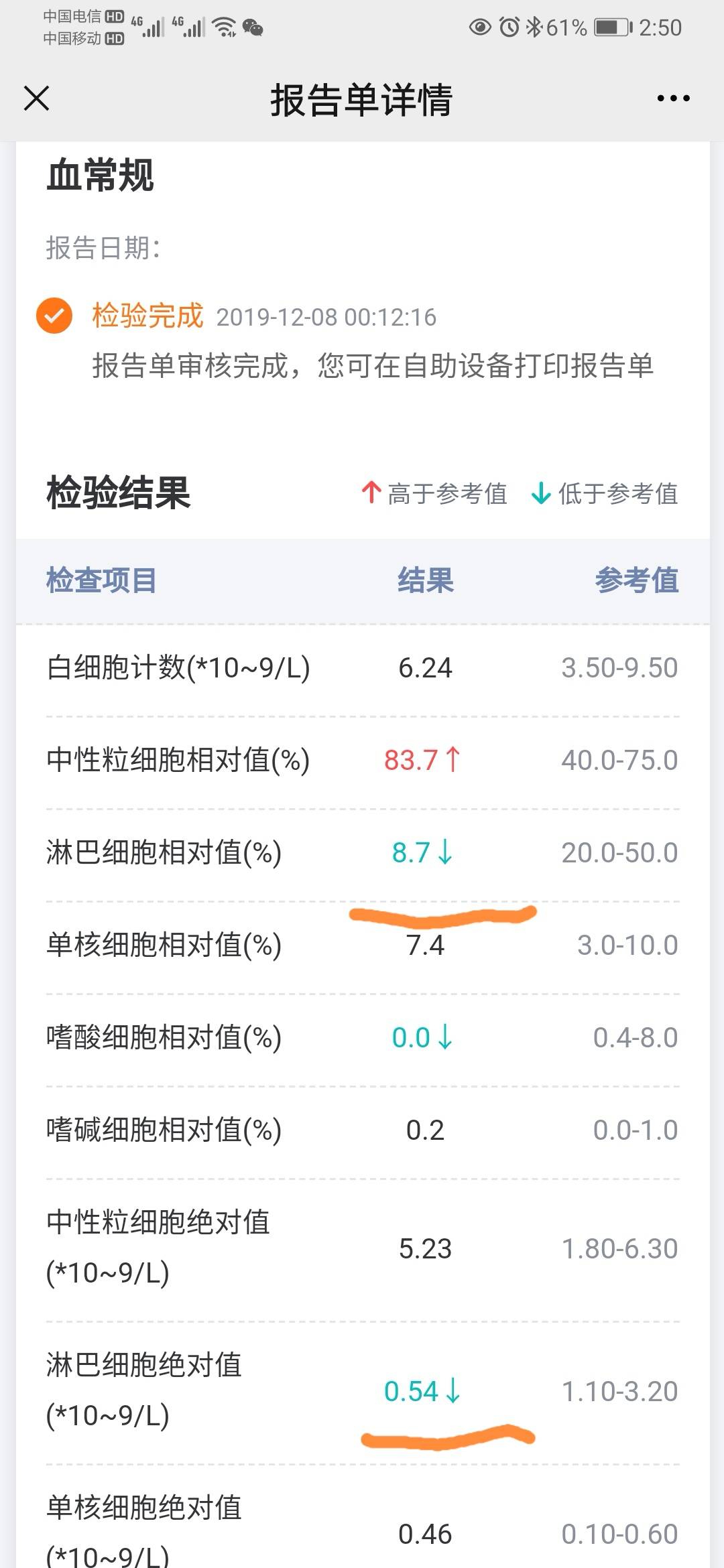Tap the 低于参考值 legend label

(617, 494)
